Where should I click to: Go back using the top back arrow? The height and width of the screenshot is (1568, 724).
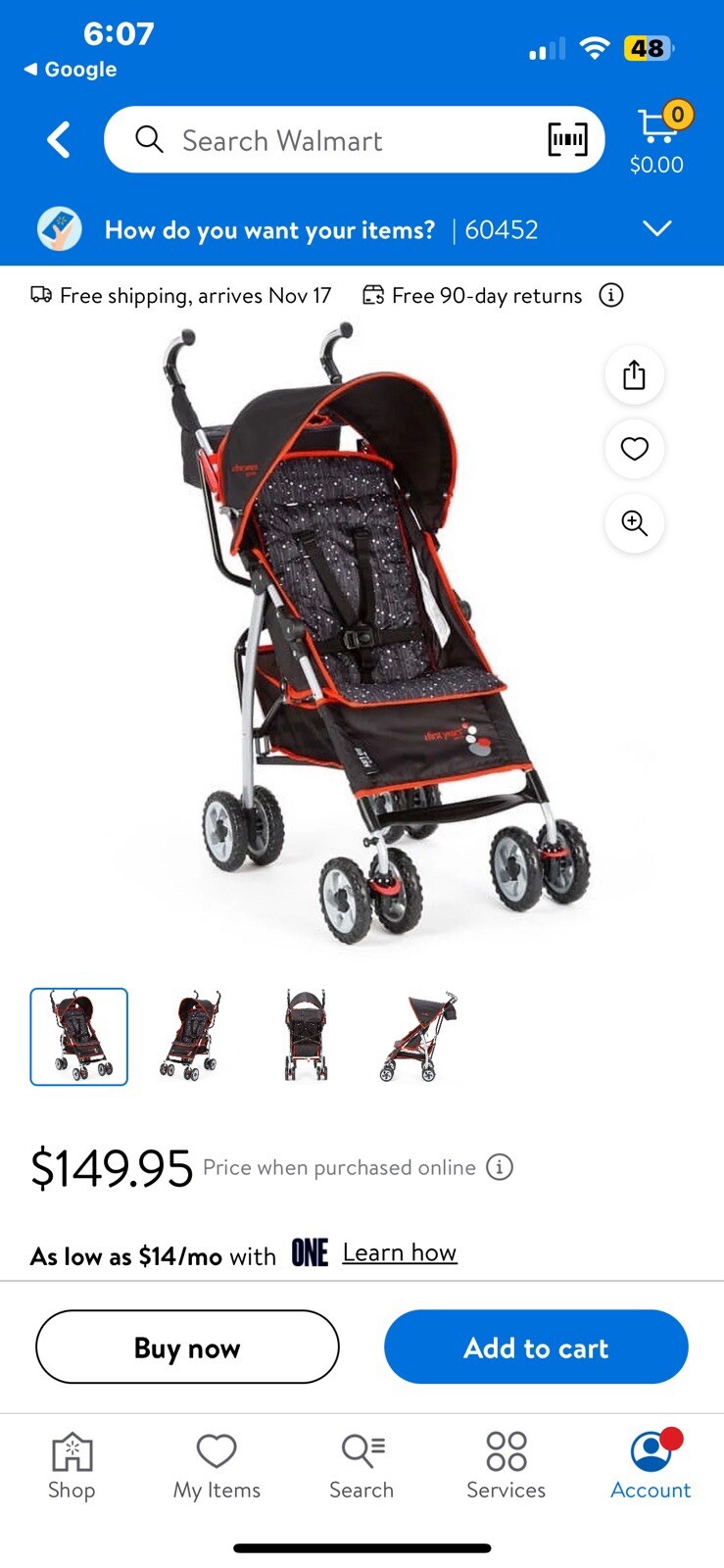(x=59, y=140)
